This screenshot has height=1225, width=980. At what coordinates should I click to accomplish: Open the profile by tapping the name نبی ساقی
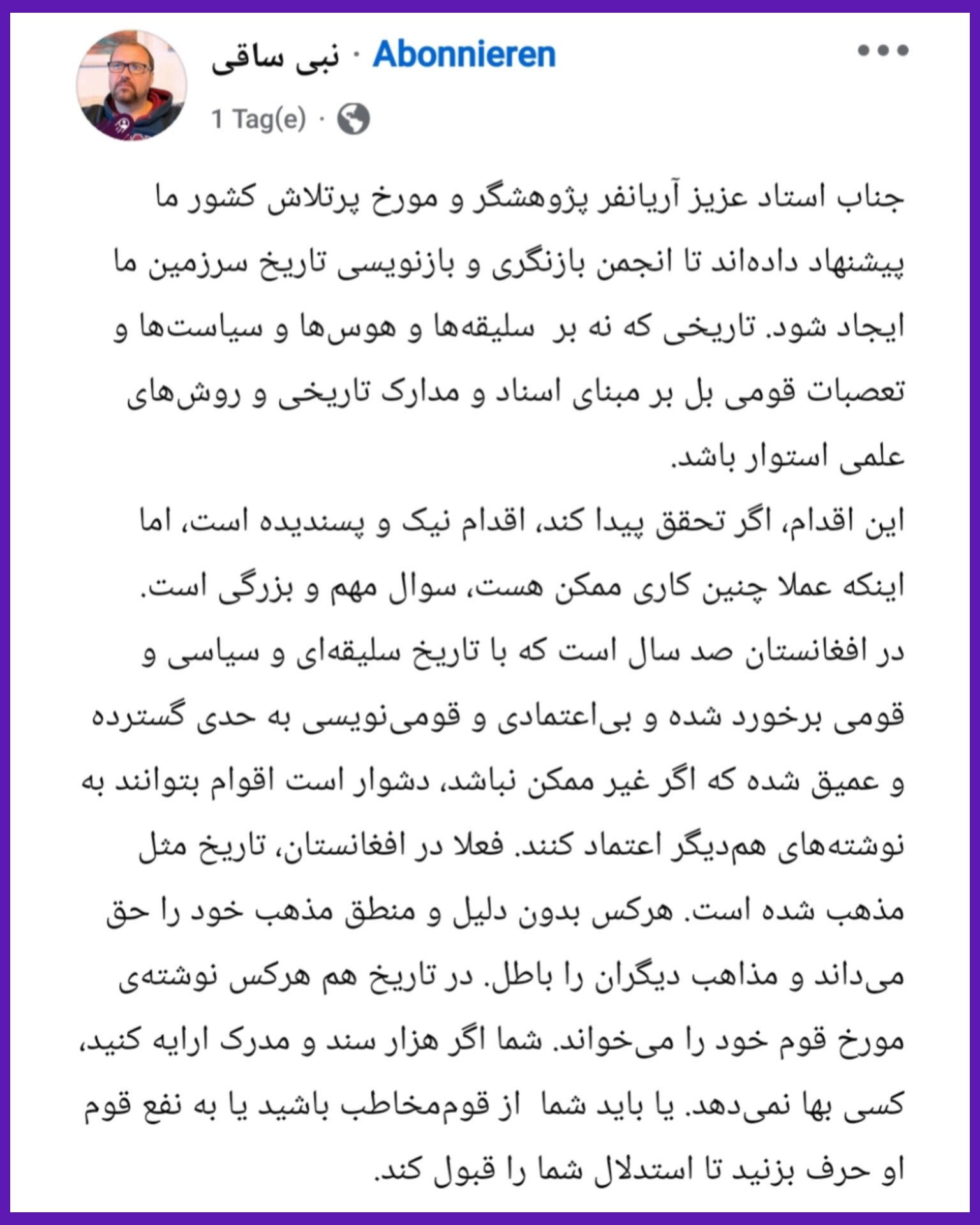276,57
